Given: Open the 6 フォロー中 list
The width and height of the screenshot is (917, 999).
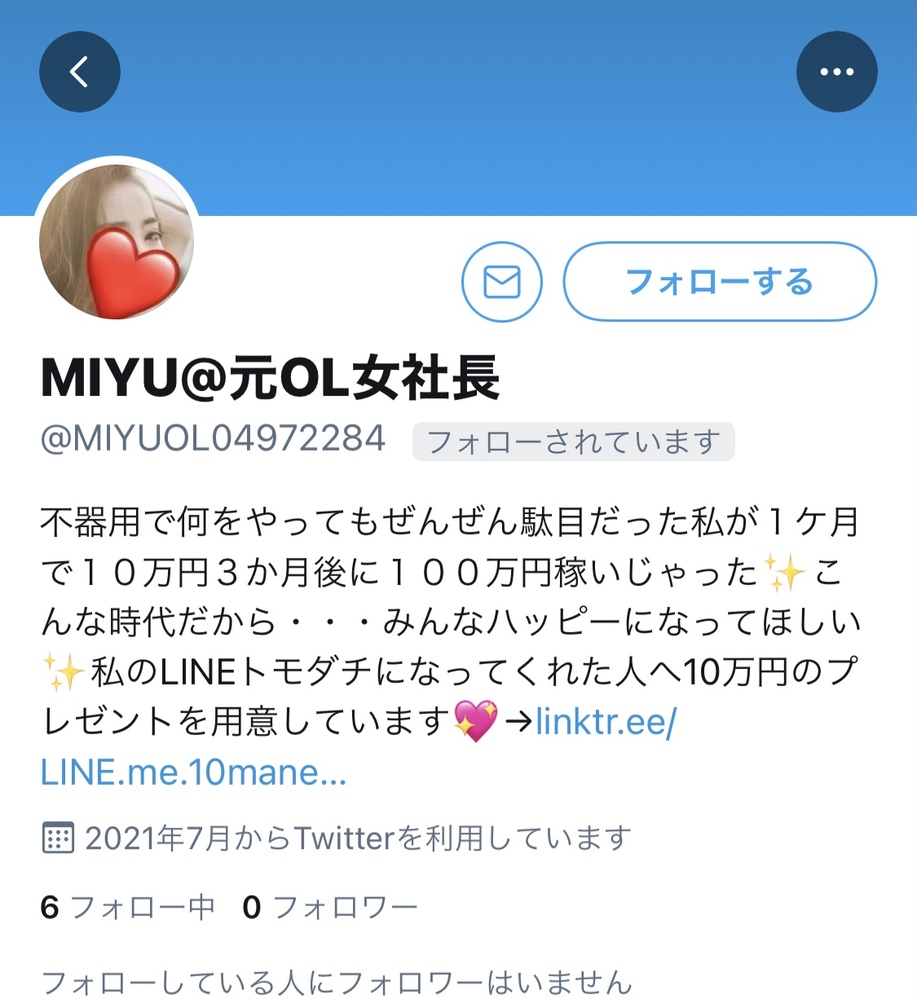Looking at the screenshot, I should click(128, 907).
